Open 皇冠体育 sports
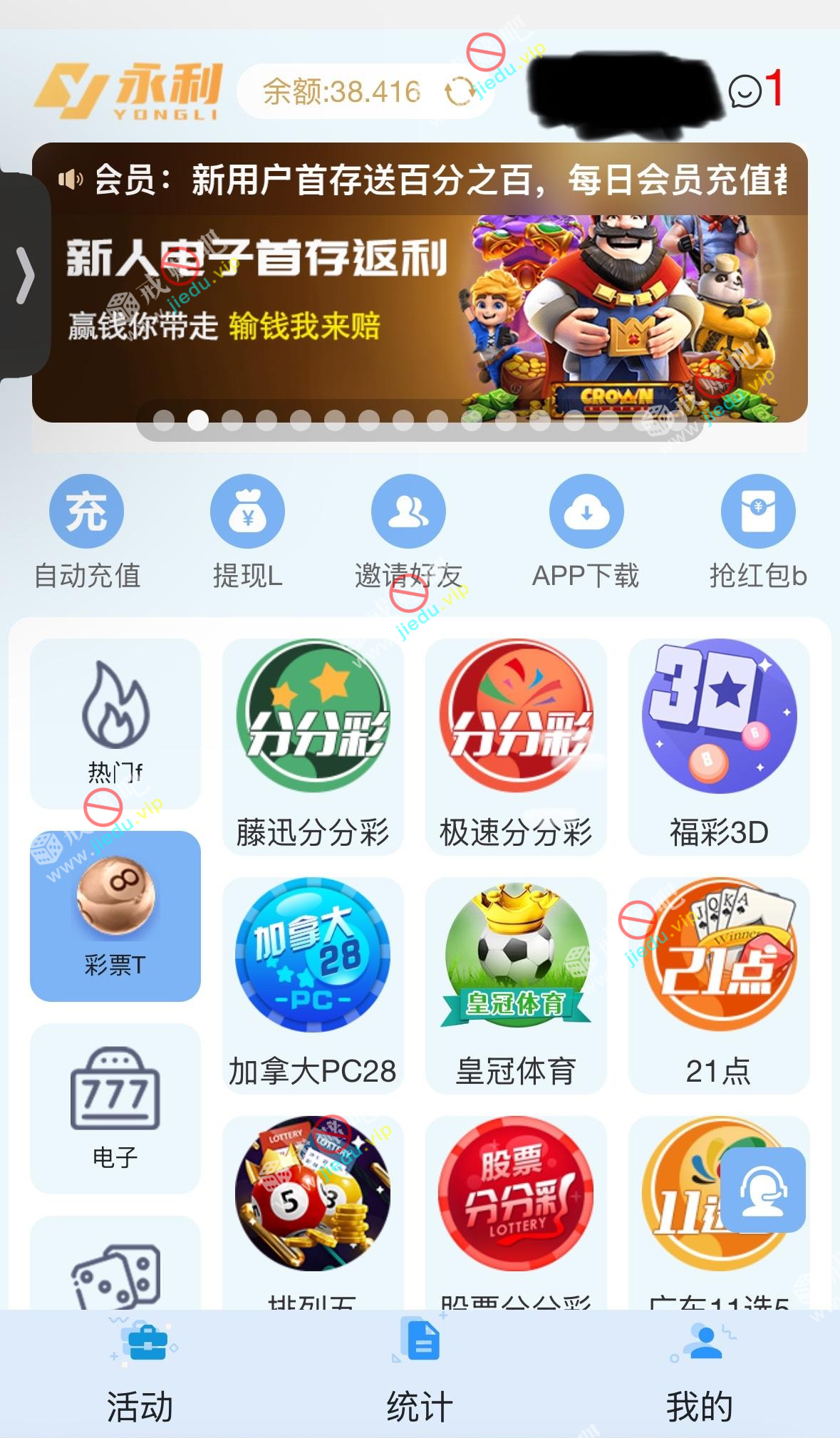This screenshot has width=840, height=1438. 516,985
